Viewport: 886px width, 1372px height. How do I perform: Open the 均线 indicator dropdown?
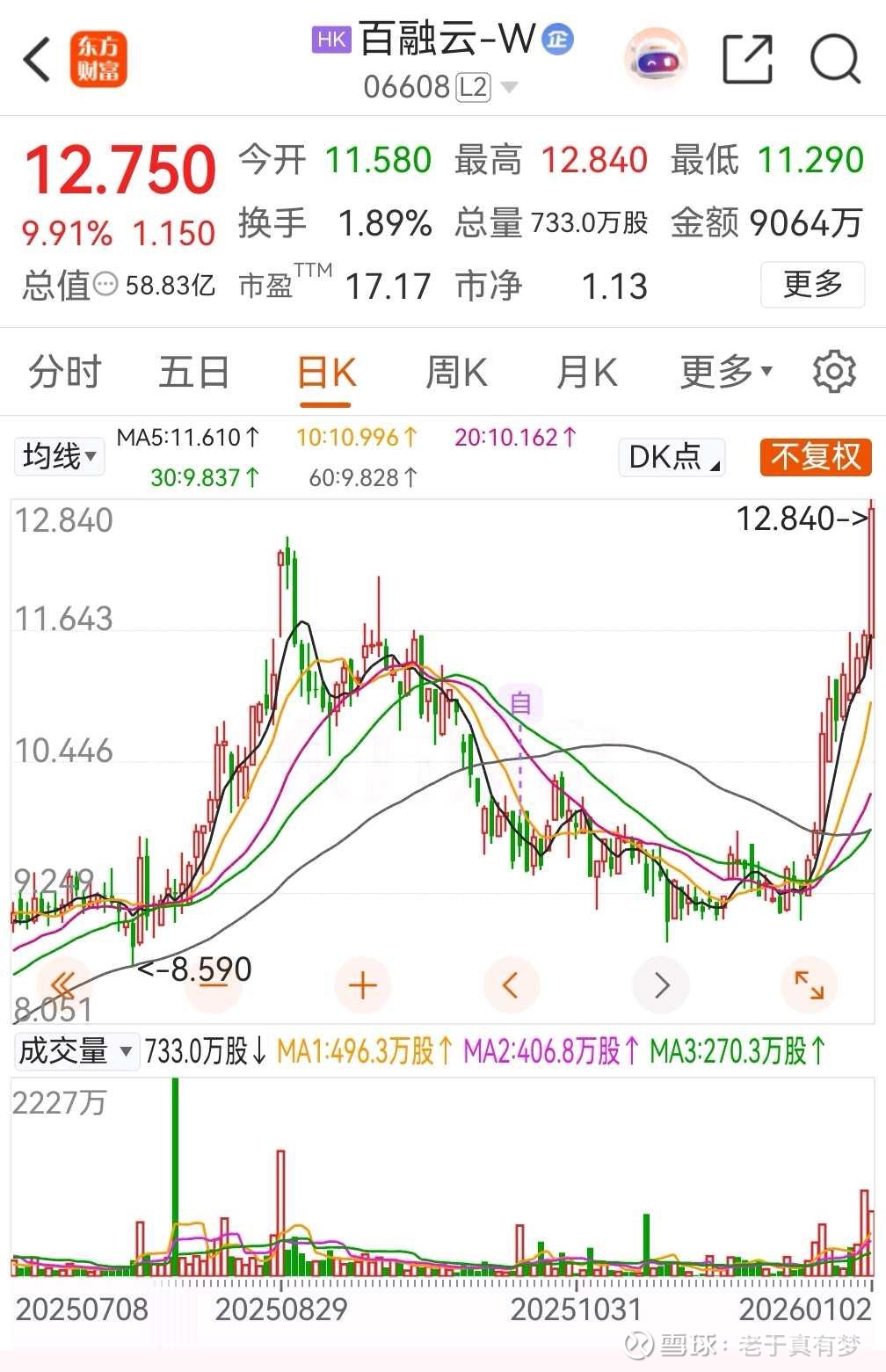pyautogui.click(x=59, y=457)
